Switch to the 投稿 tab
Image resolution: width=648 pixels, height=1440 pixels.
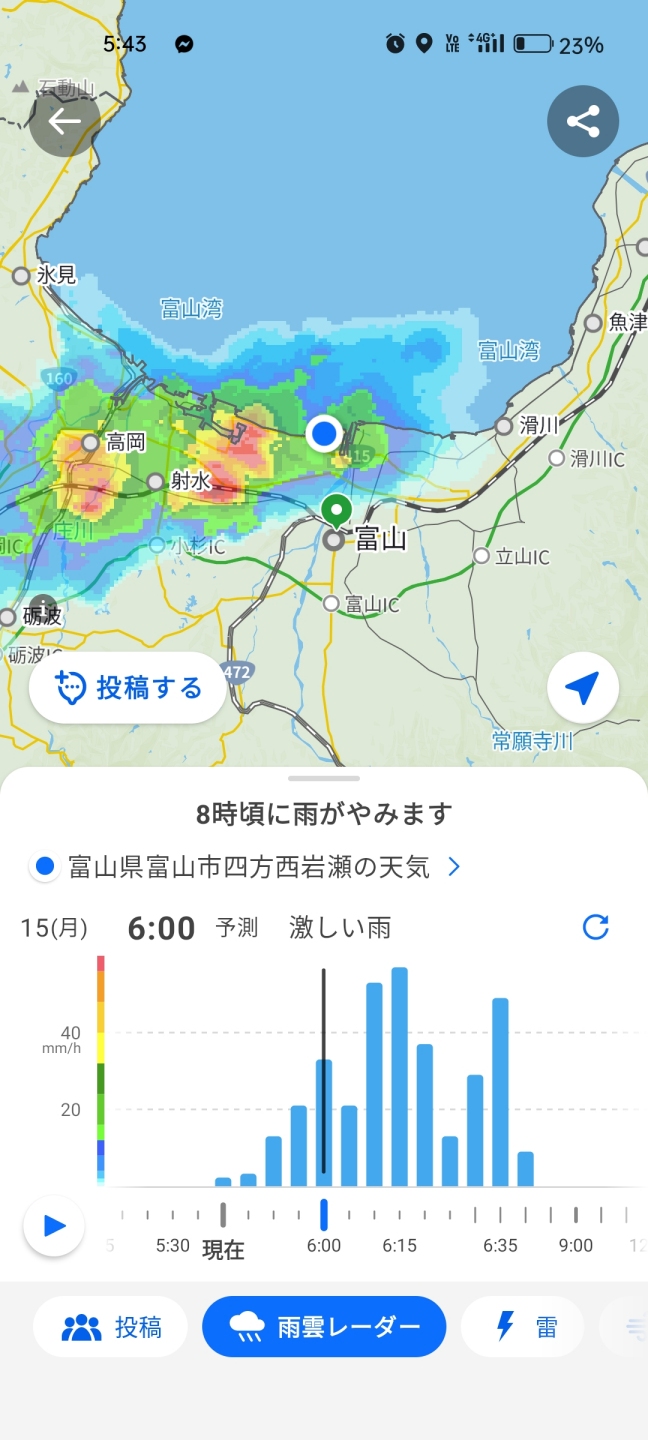click(x=111, y=1327)
